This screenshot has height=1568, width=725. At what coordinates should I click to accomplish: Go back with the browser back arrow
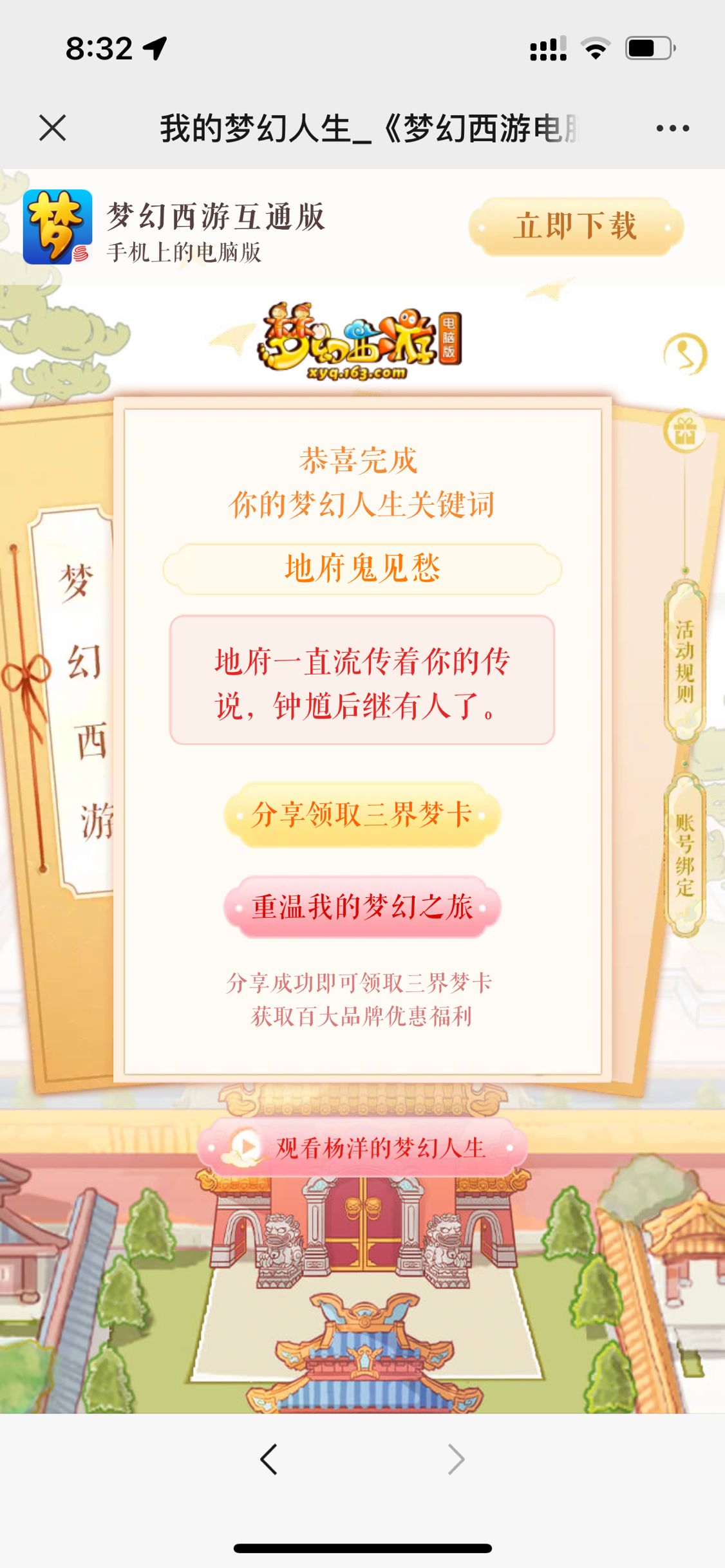tap(268, 1459)
